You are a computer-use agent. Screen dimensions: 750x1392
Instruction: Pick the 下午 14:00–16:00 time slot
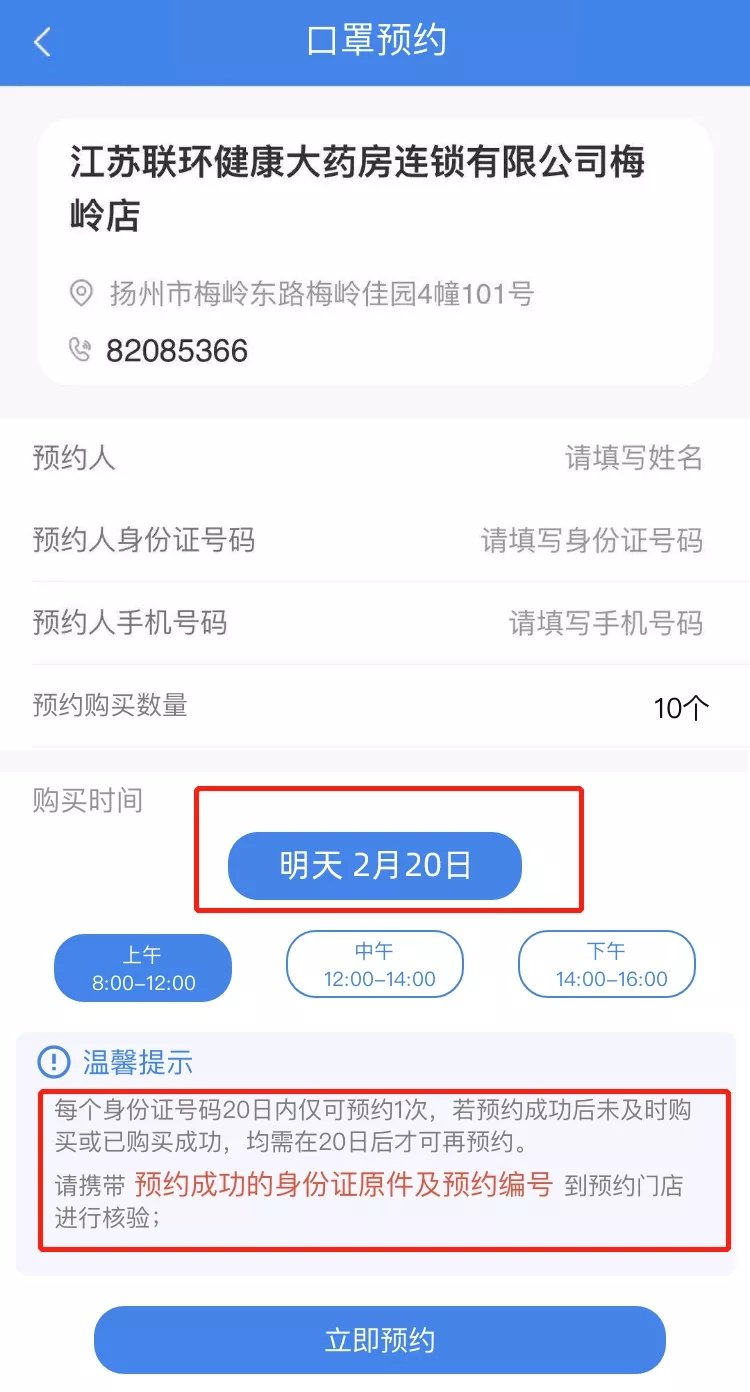606,965
